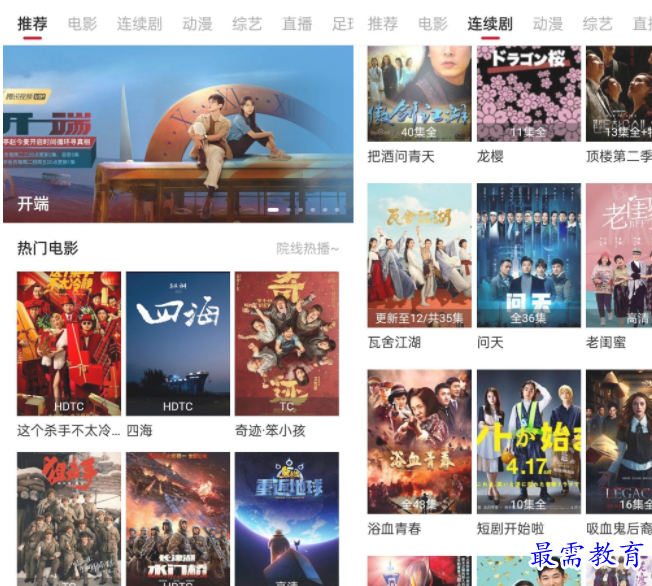Open the series 老闺蜜
This screenshot has width=652, height=586.
620,255
